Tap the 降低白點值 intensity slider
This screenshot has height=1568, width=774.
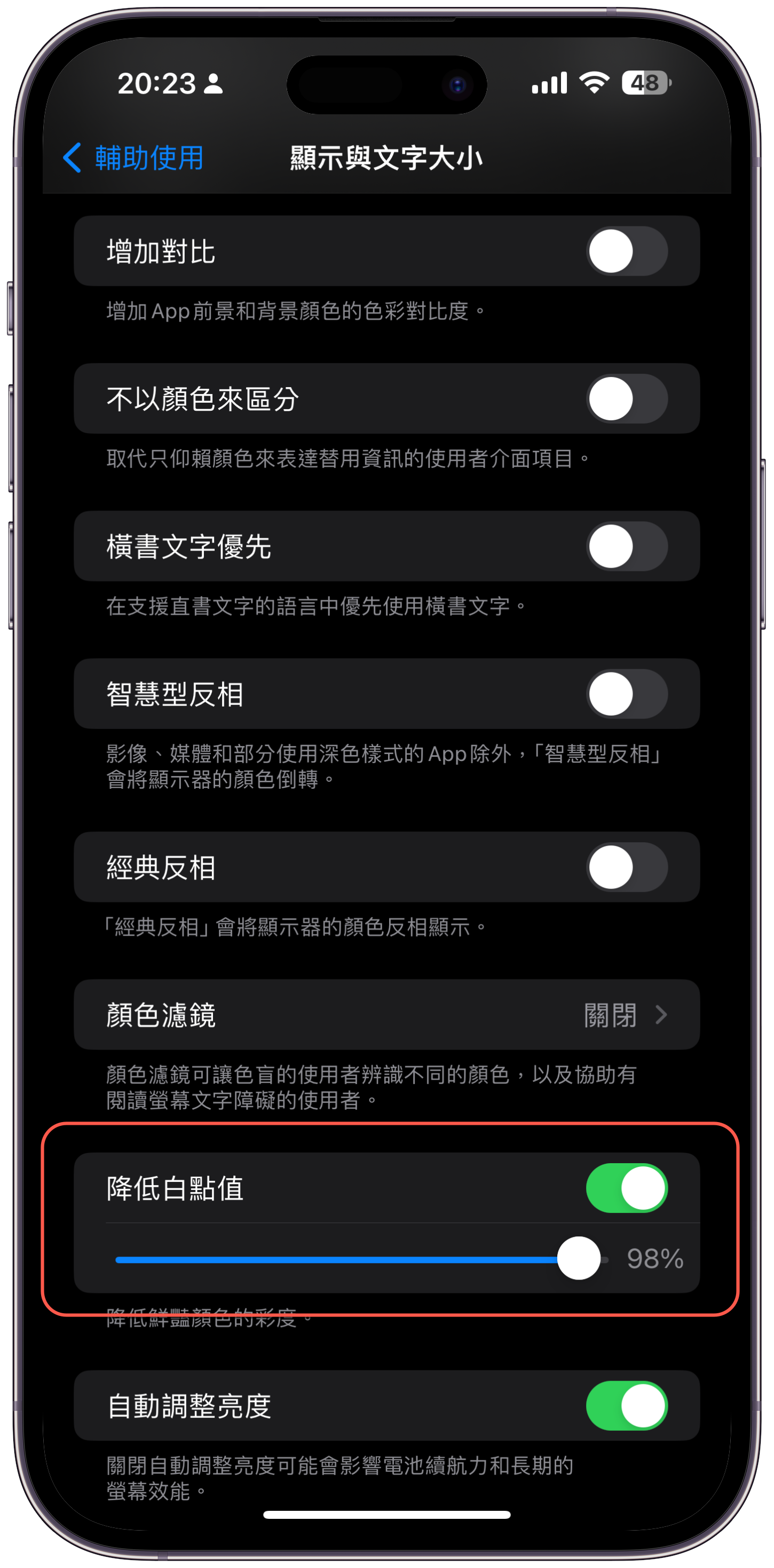[361, 1259]
